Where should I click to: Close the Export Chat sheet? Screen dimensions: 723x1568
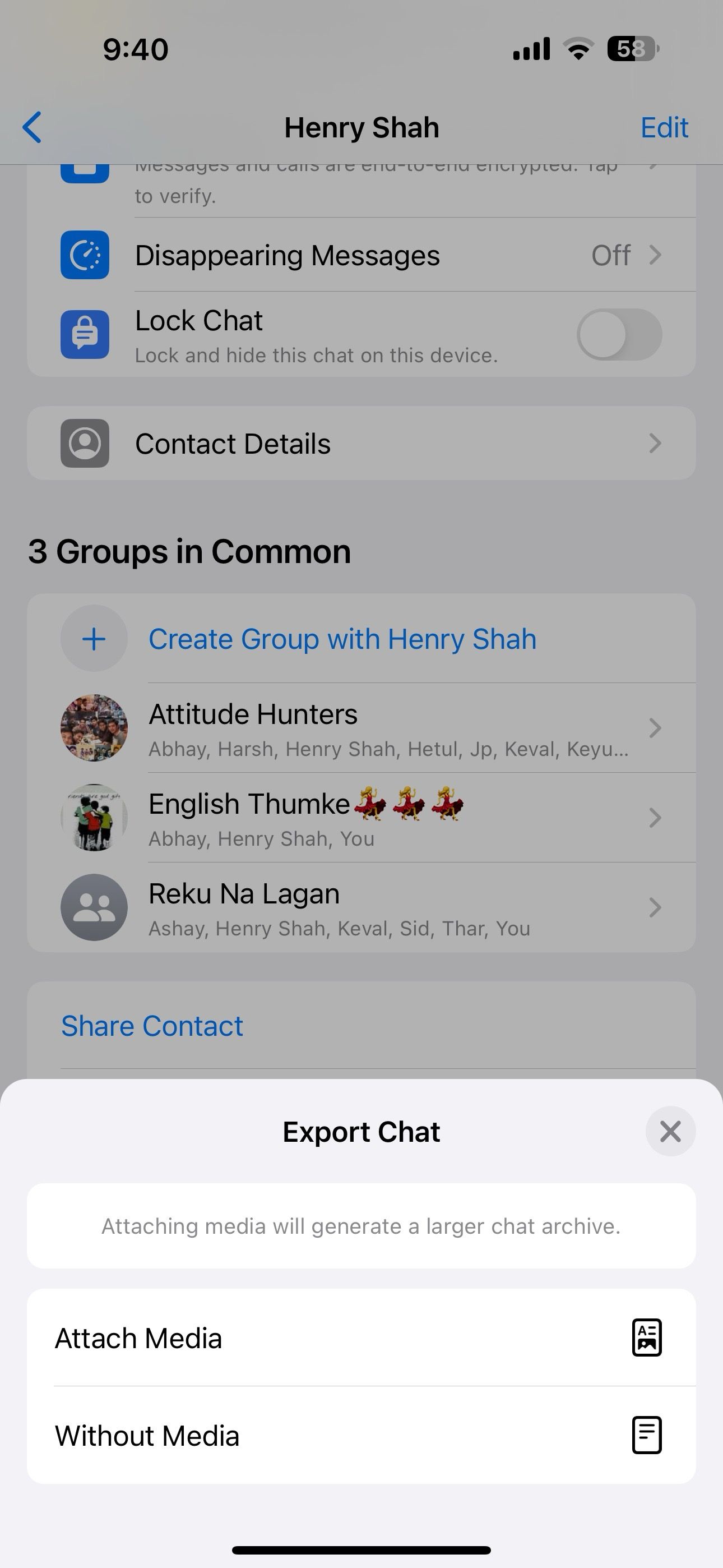coord(670,1131)
